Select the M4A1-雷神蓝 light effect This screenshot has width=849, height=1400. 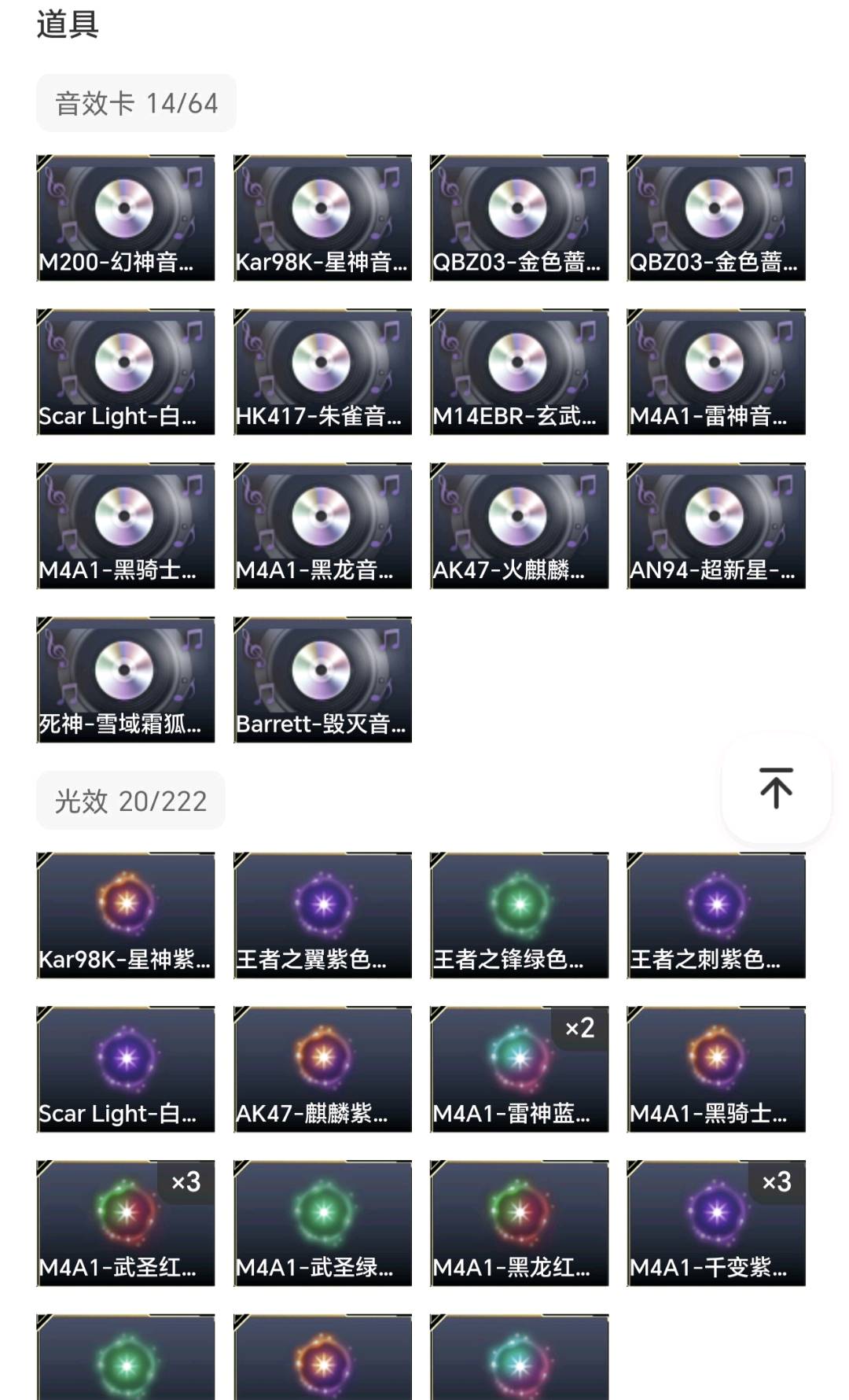[x=519, y=1070]
